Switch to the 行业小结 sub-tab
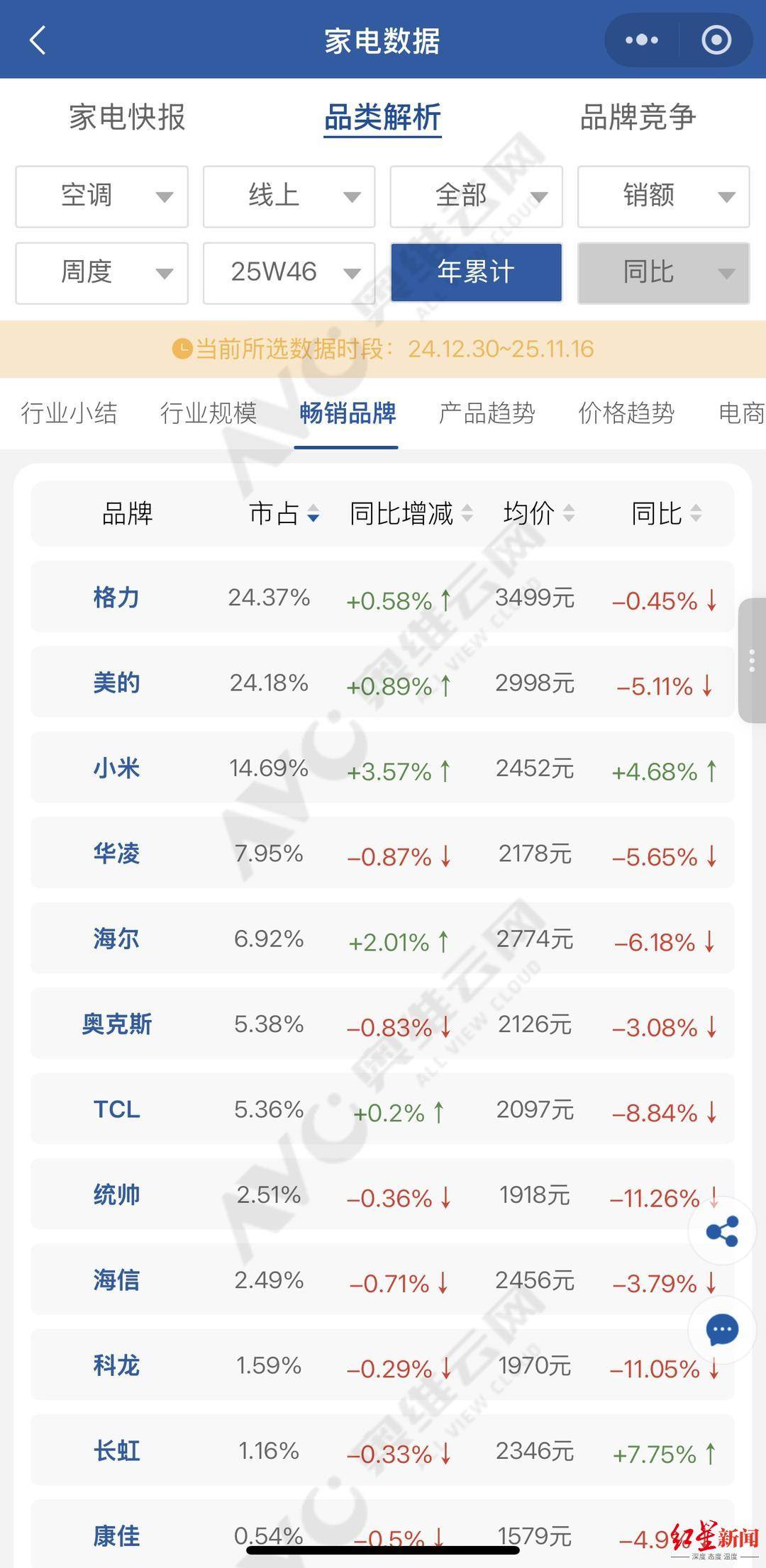The height and width of the screenshot is (1568, 766). click(69, 413)
